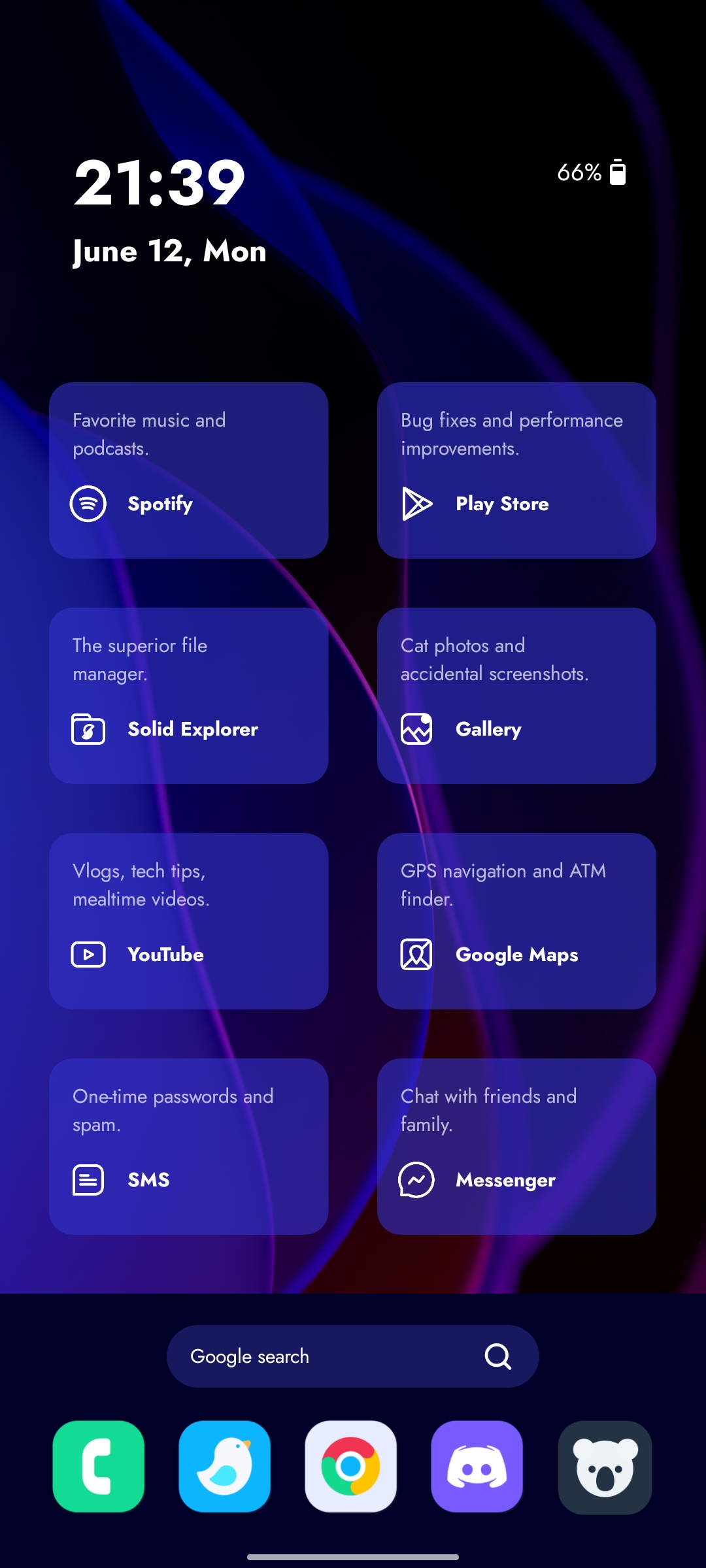The image size is (706, 1568).
Task: Launch Messenger from its card
Action: [516, 1147]
